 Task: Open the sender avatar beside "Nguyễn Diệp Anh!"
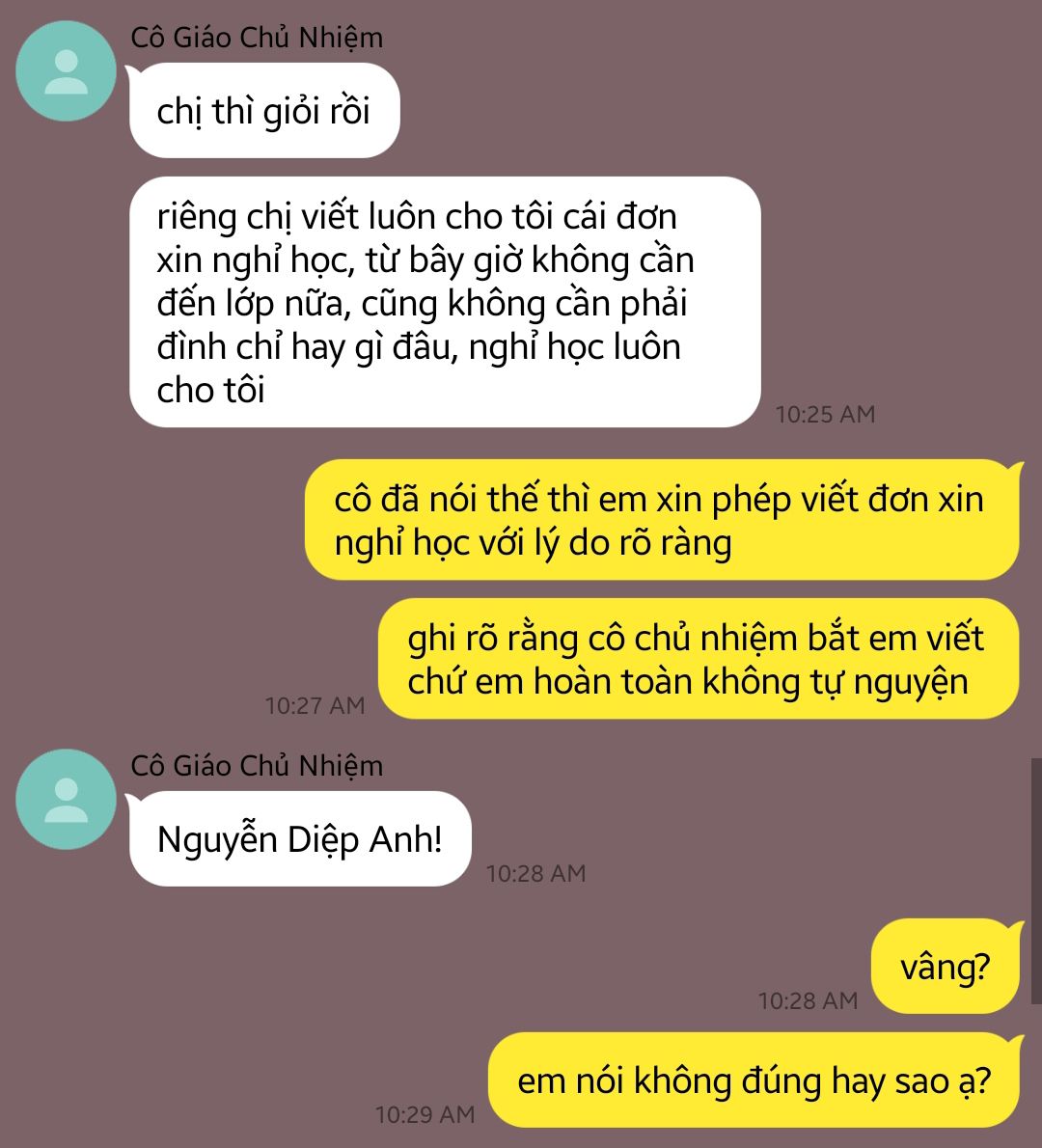[x=66, y=799]
